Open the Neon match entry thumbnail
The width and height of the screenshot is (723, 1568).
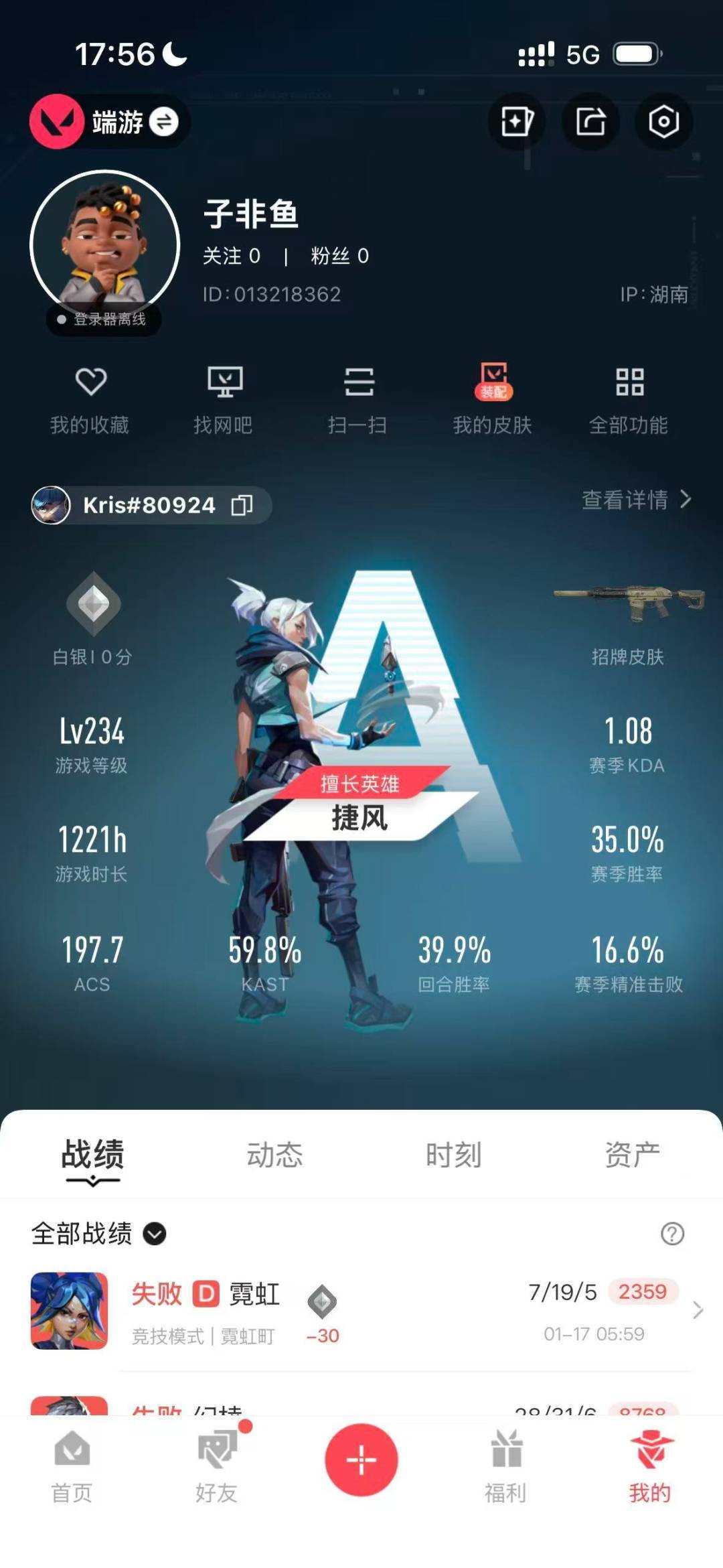coord(70,1311)
